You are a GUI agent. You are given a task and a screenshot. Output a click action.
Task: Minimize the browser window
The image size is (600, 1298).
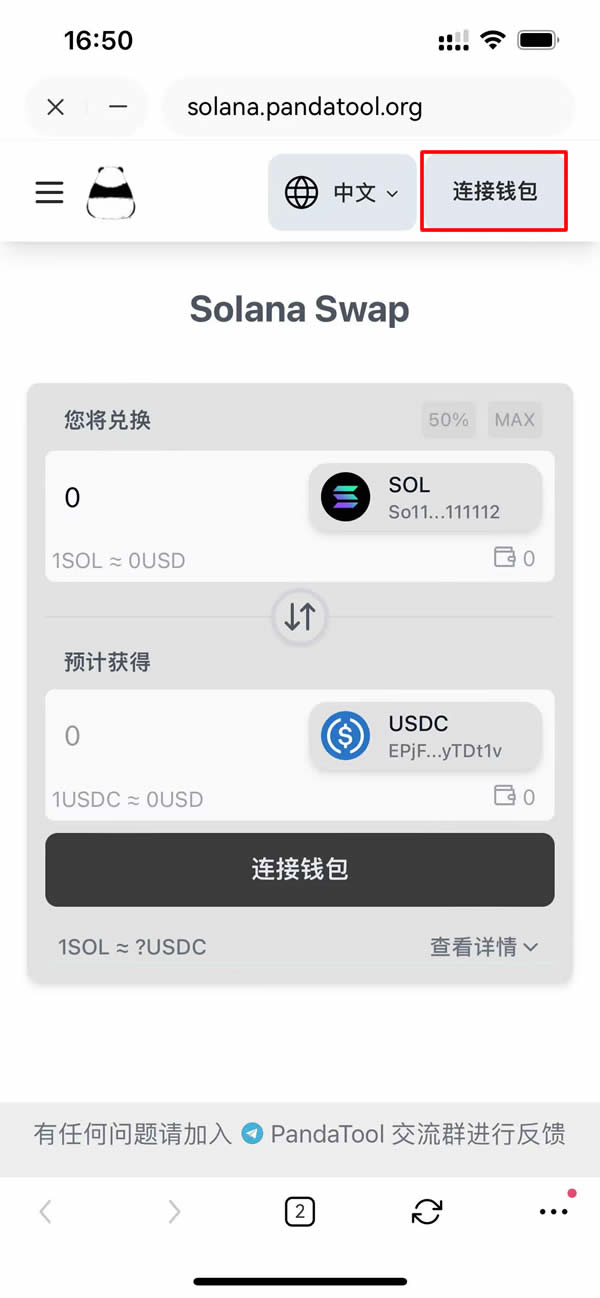(118, 107)
